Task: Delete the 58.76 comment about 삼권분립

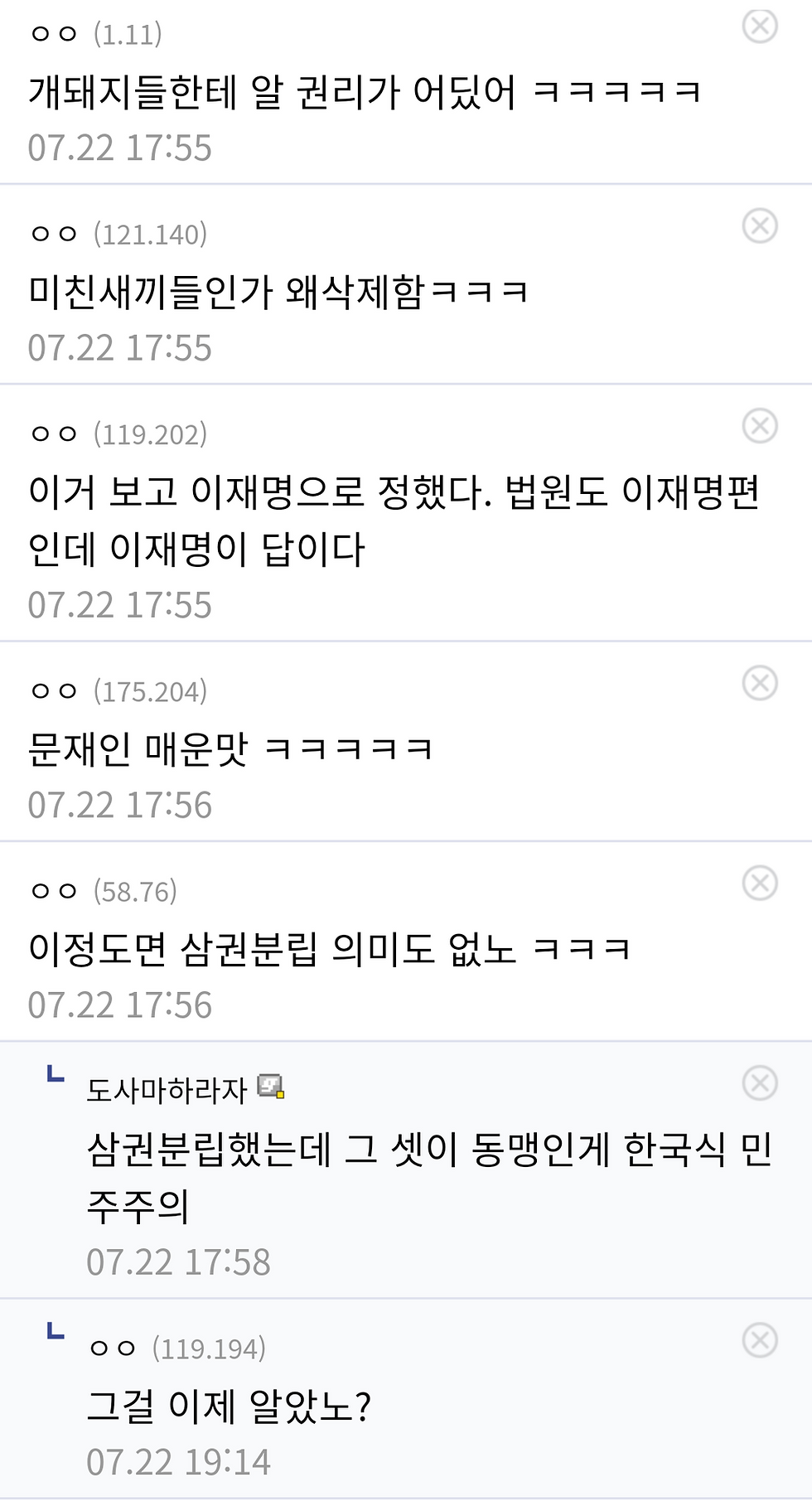Action: [x=759, y=883]
